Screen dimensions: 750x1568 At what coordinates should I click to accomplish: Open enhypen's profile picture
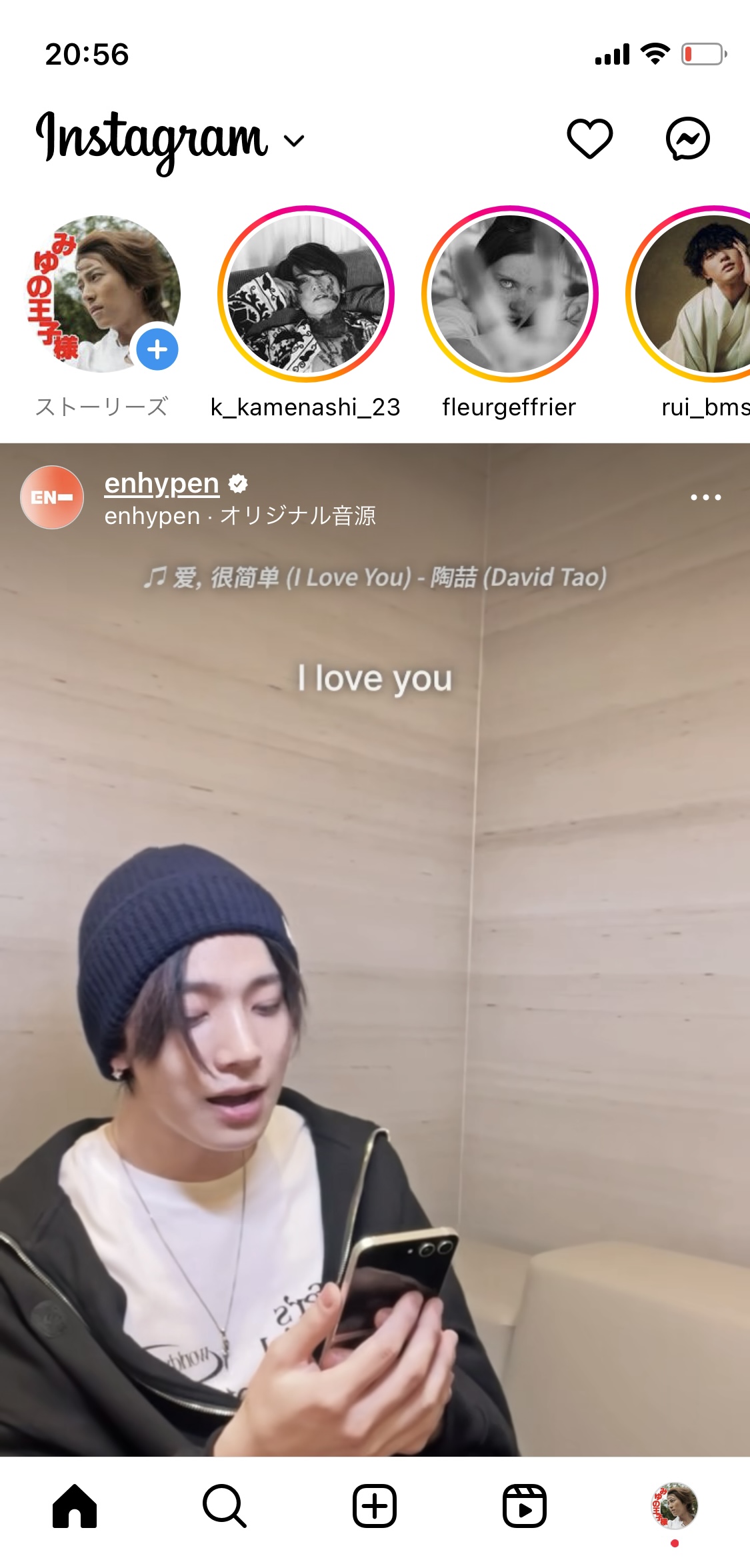[x=52, y=497]
